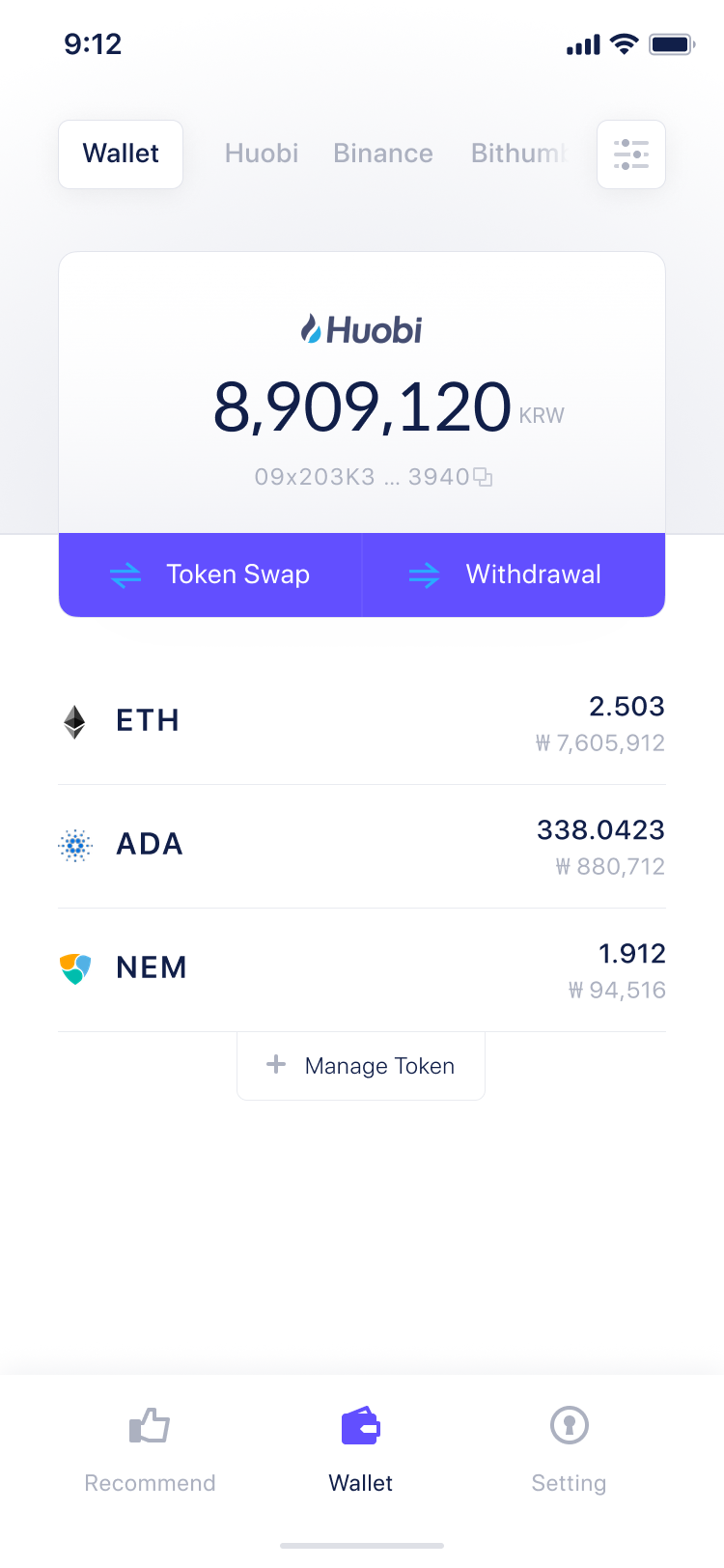Go to the Recommend tab
The height and width of the screenshot is (1568, 724).
coord(150,1450)
